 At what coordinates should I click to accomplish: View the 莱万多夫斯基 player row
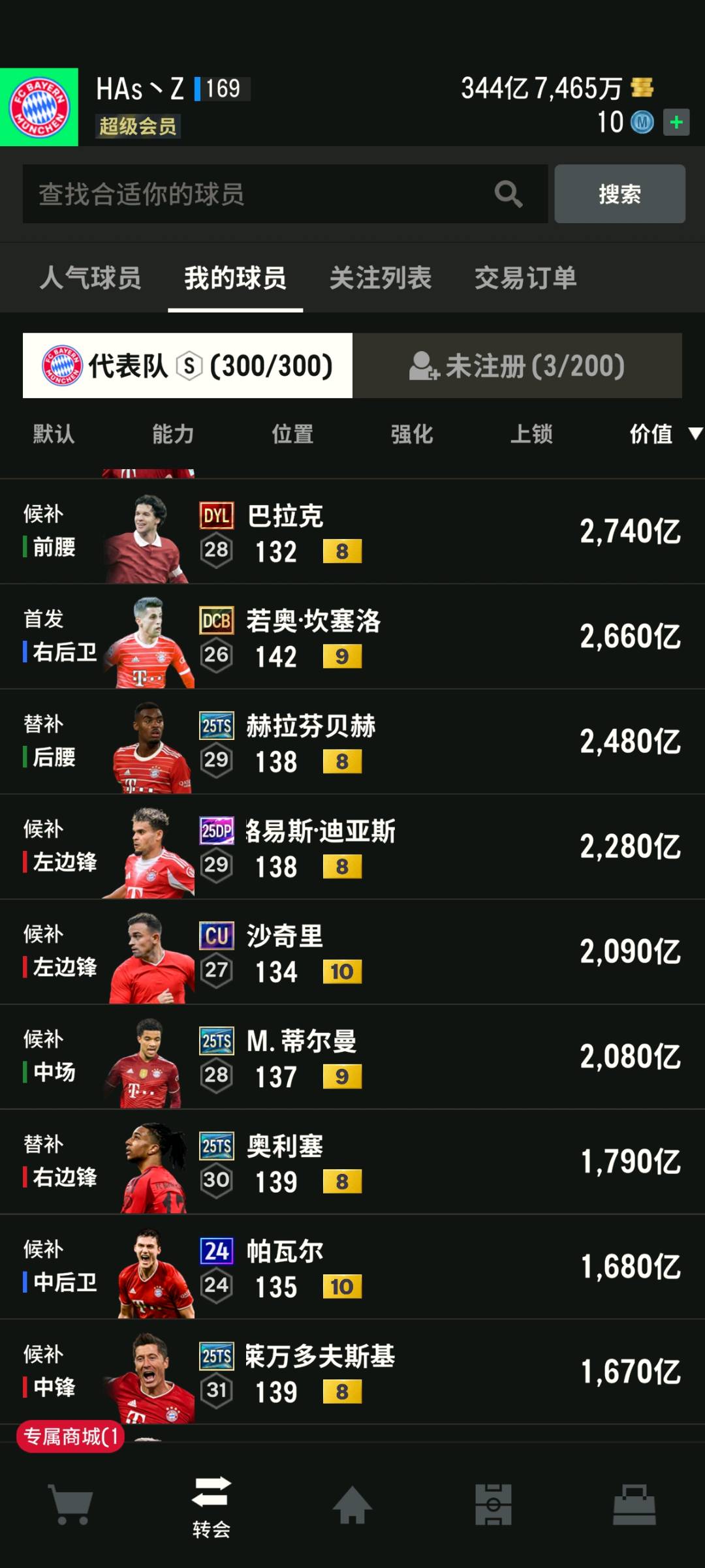352,1372
